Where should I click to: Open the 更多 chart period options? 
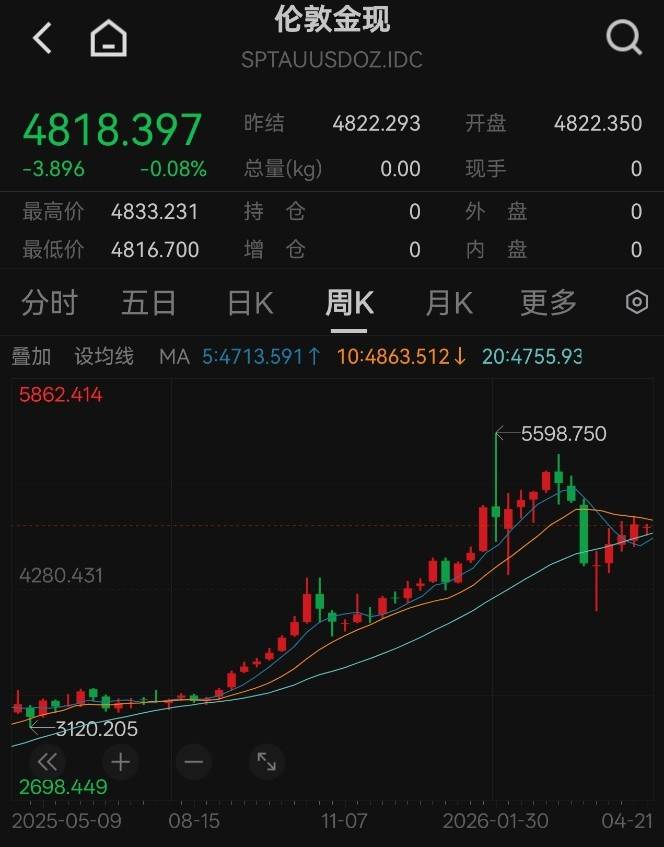548,302
